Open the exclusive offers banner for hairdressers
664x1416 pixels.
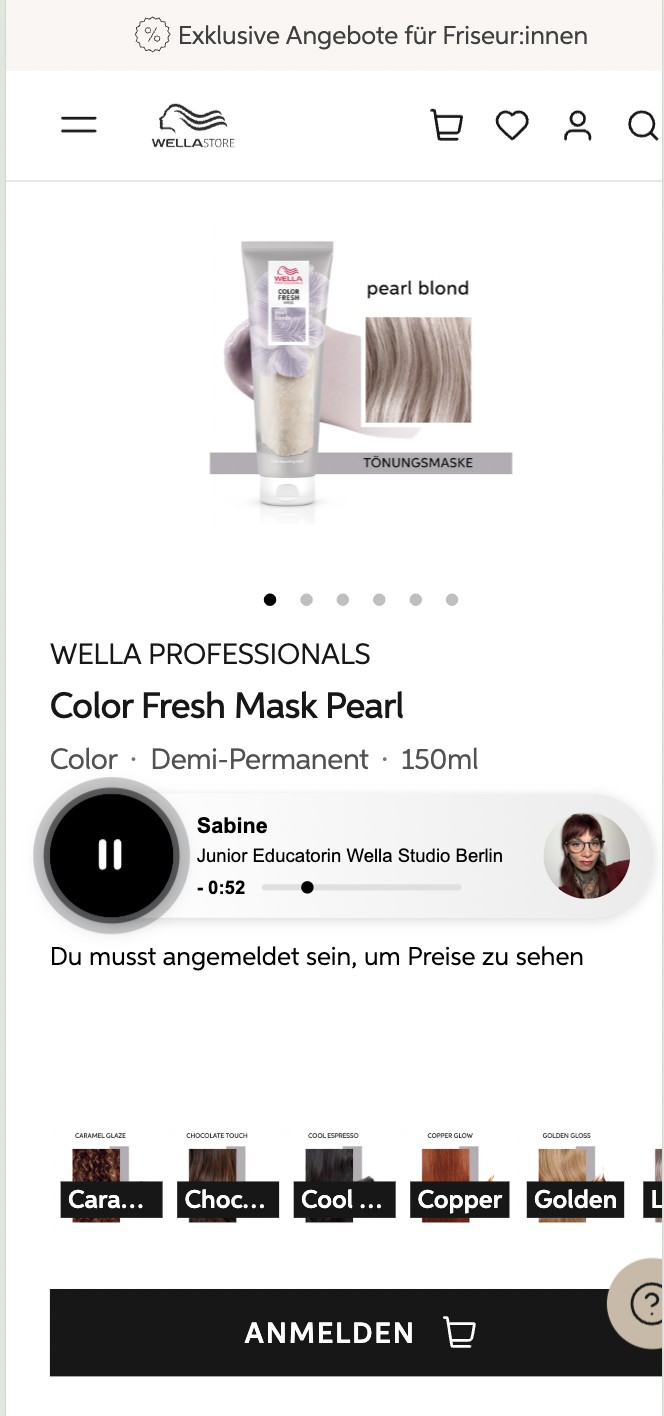(x=361, y=36)
